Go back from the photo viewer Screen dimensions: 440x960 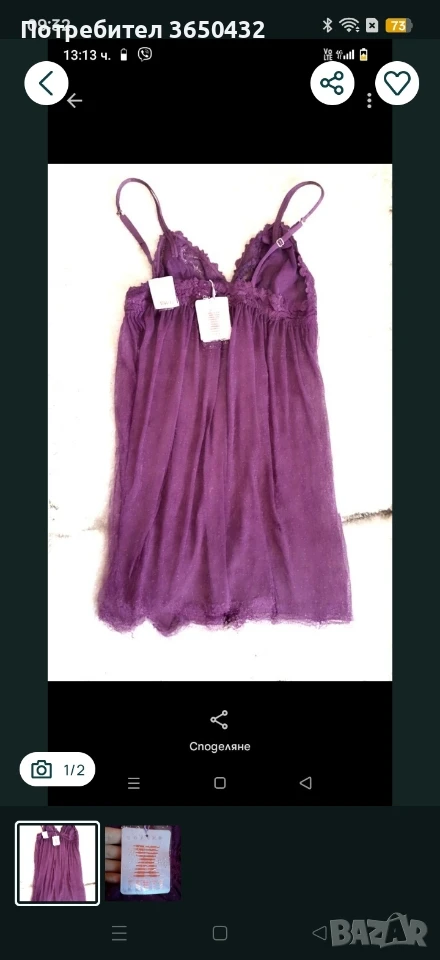[x=47, y=83]
